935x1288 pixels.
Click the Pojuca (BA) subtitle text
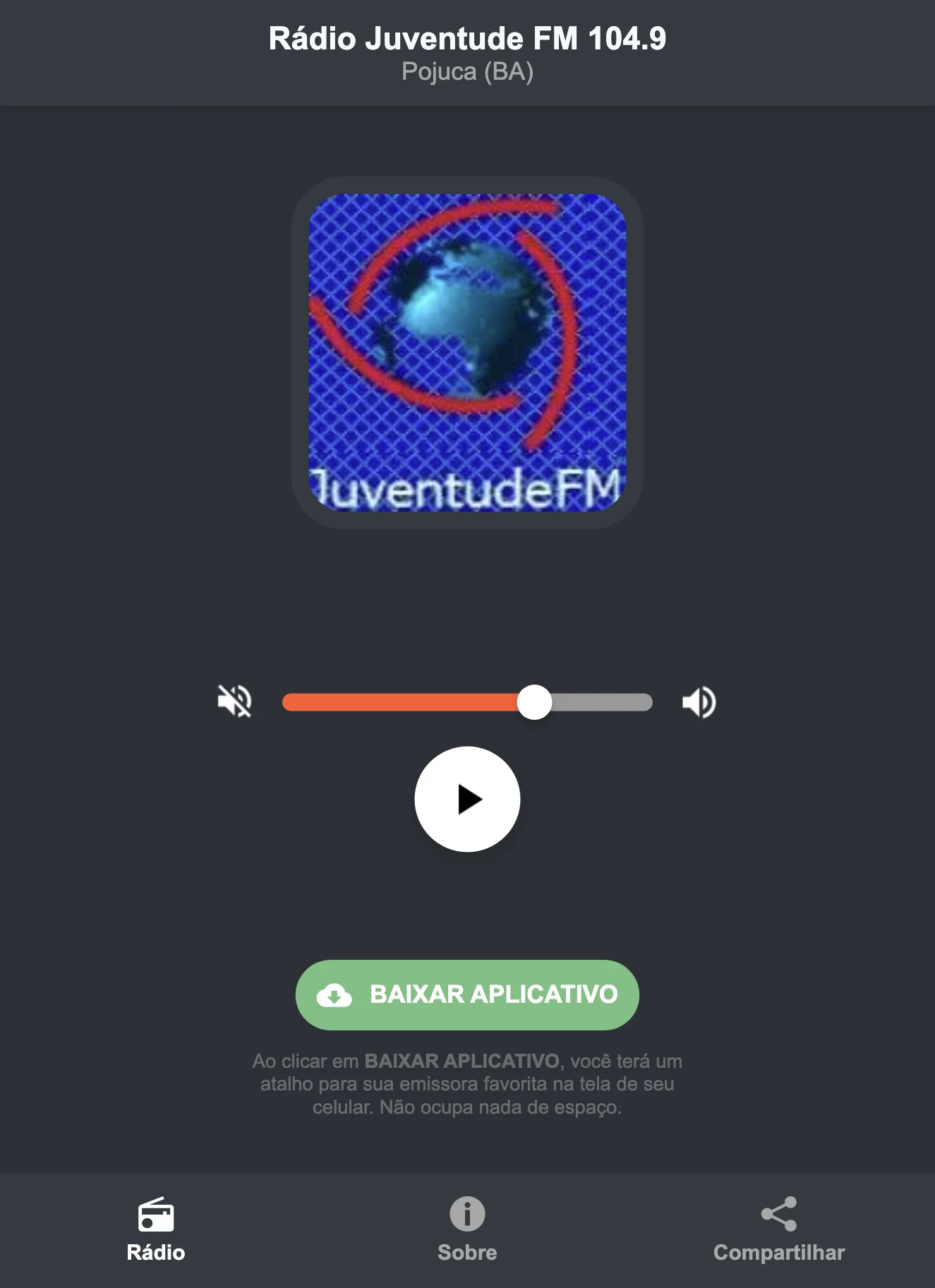point(467,71)
